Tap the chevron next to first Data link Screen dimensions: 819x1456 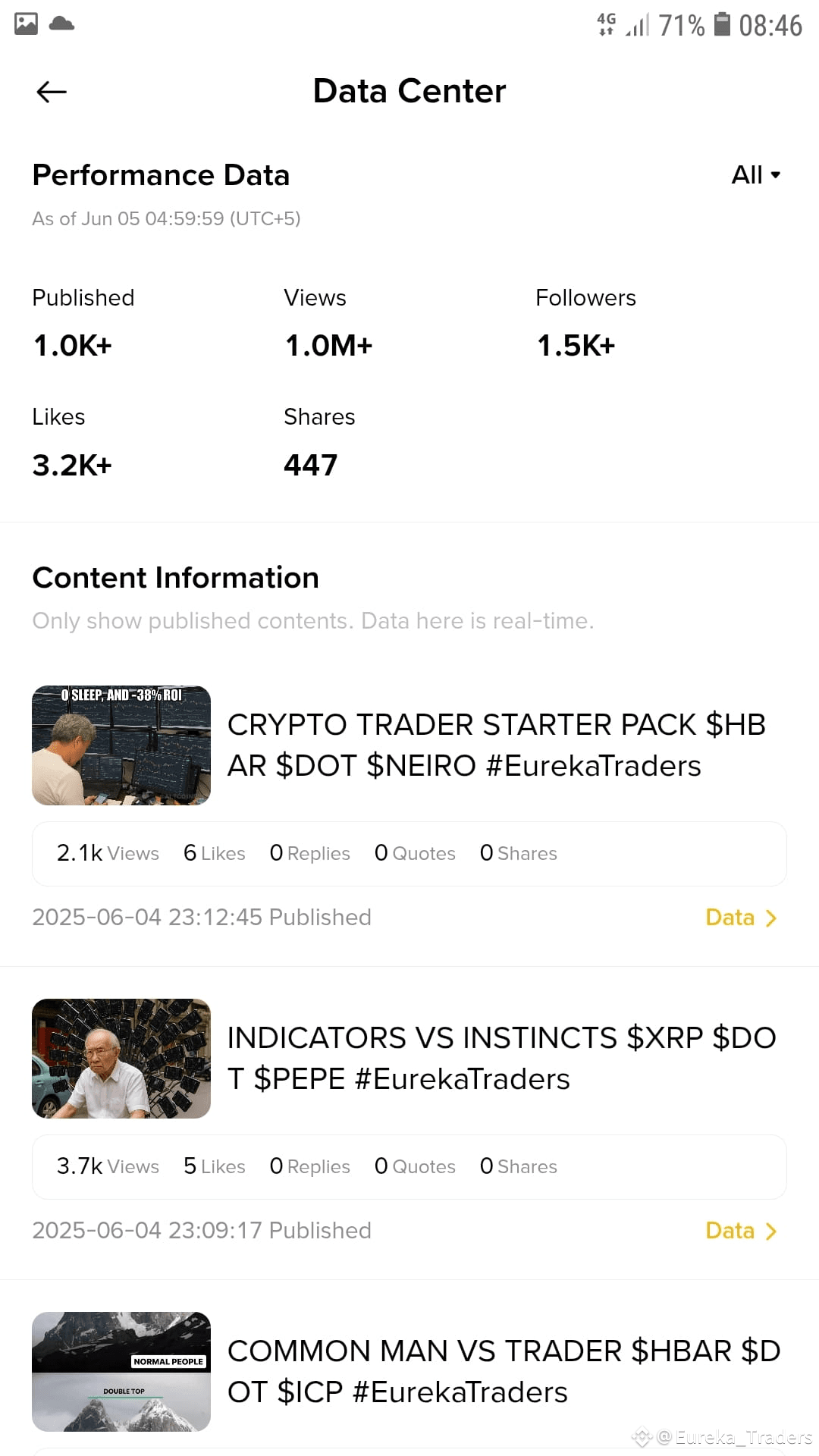click(x=770, y=917)
